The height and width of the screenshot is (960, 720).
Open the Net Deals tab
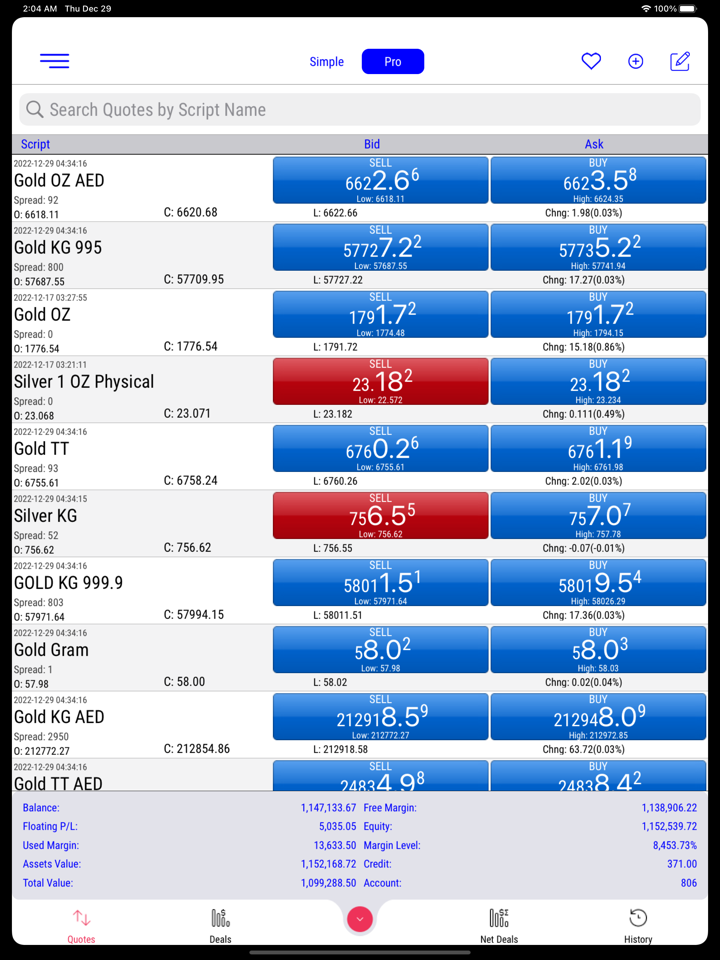pyautogui.click(x=499, y=924)
